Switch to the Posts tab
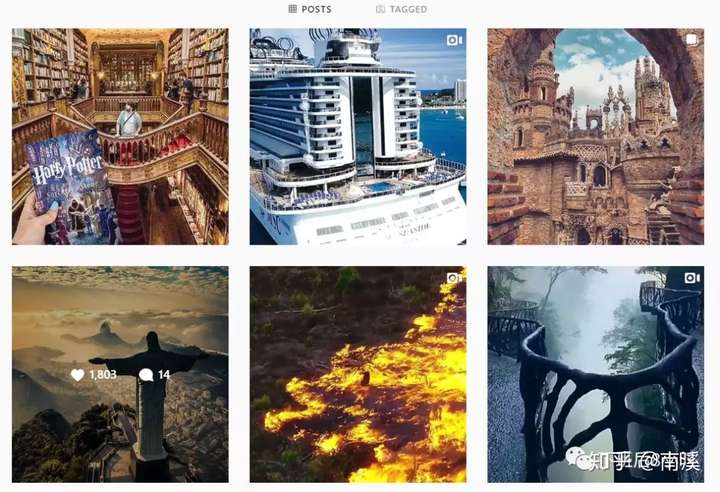This screenshot has width=720, height=492. (309, 9)
